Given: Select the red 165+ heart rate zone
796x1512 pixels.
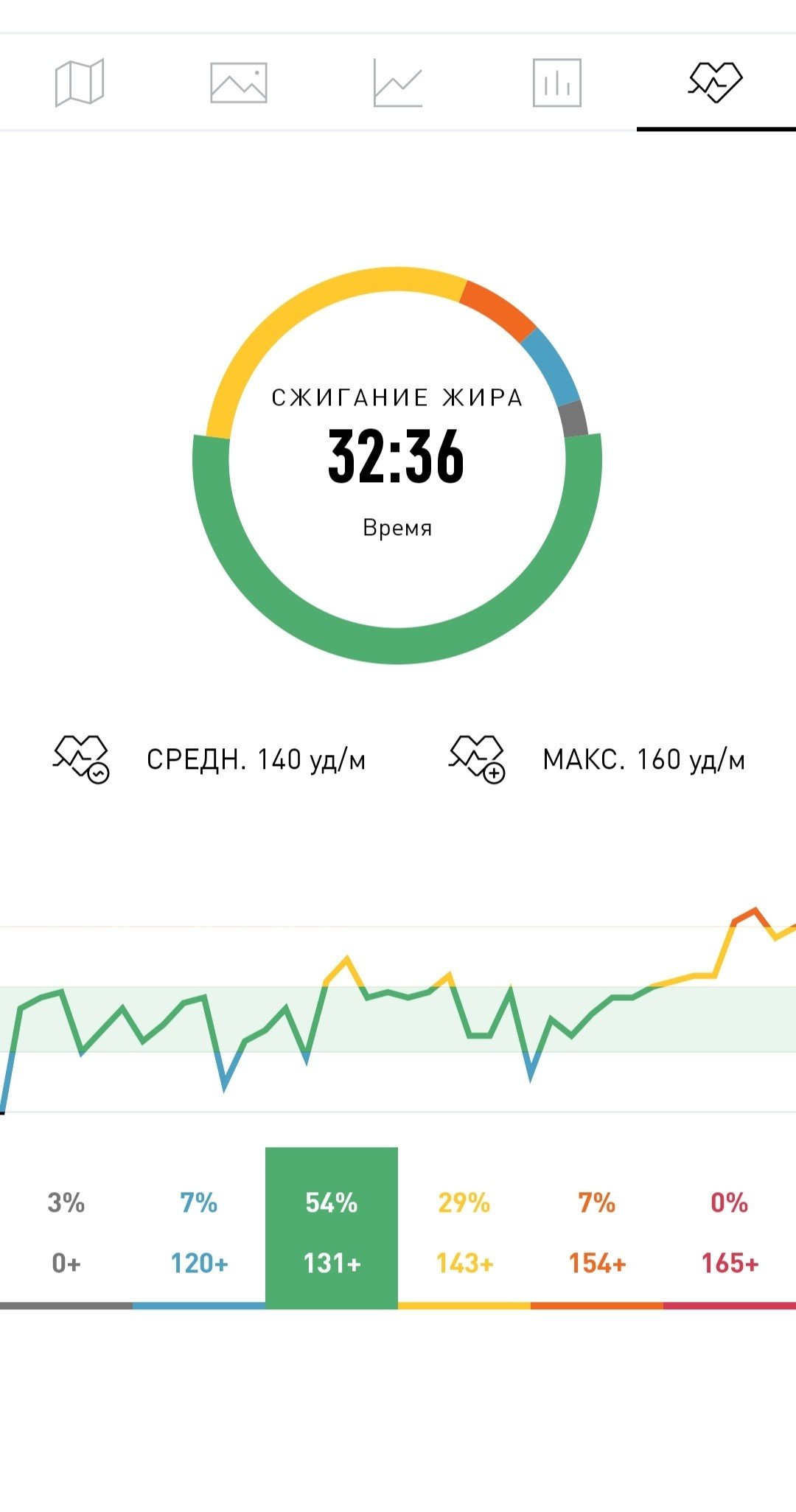Looking at the screenshot, I should pyautogui.click(x=730, y=1228).
